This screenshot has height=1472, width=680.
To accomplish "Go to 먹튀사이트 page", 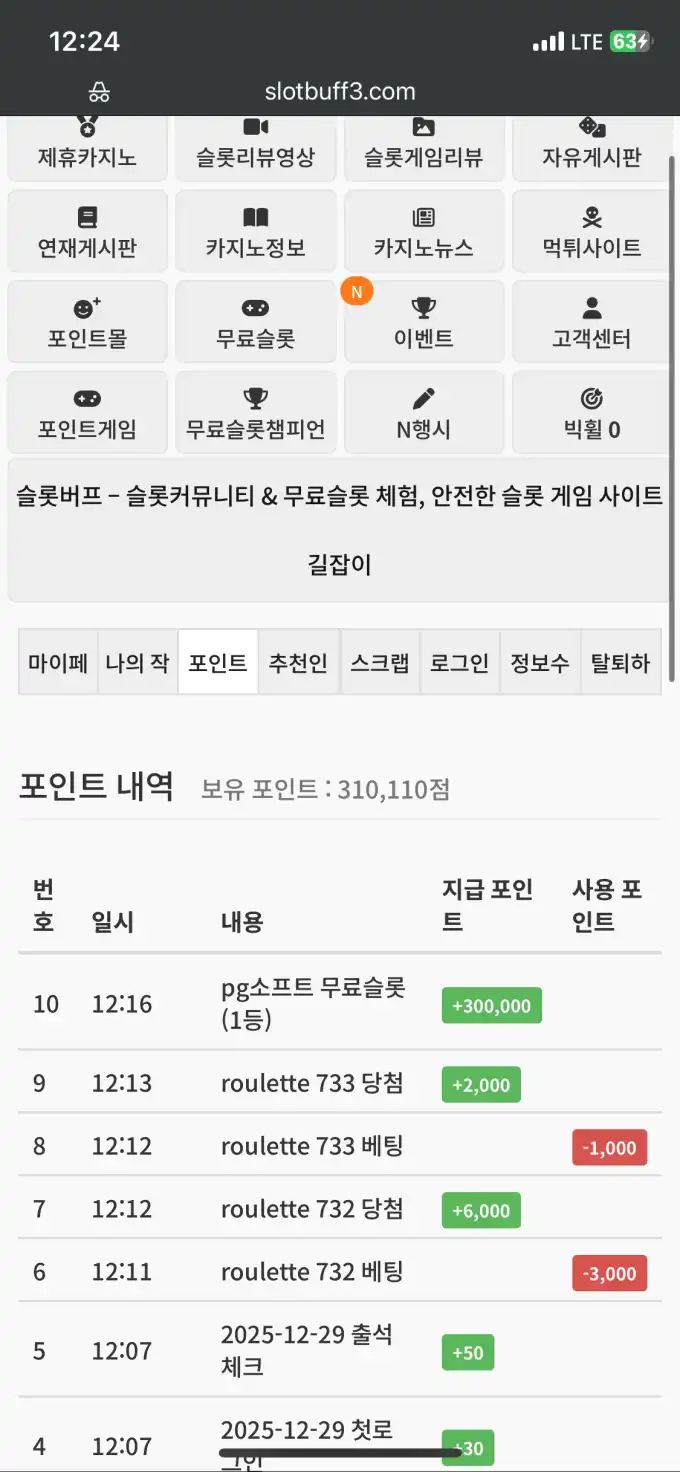I will pos(591,232).
